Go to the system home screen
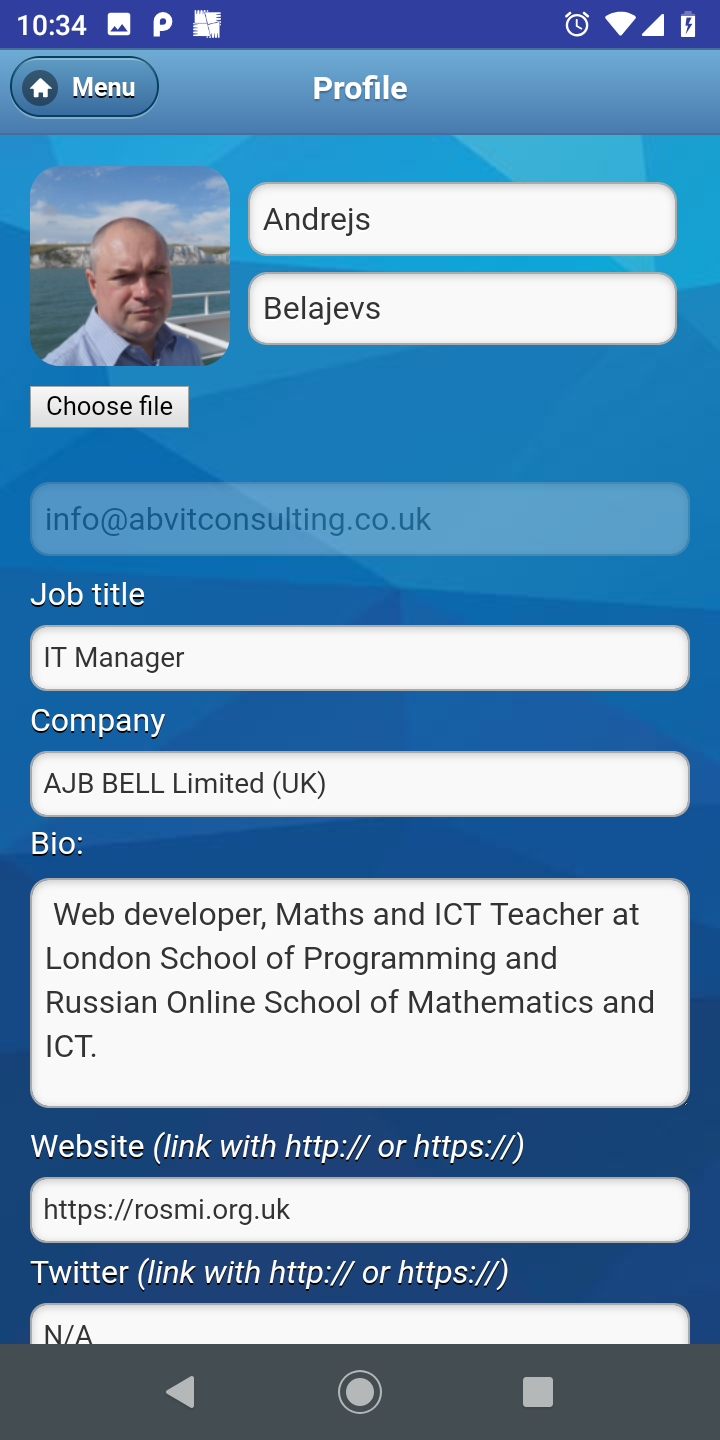This screenshot has width=720, height=1440. [x=360, y=1392]
